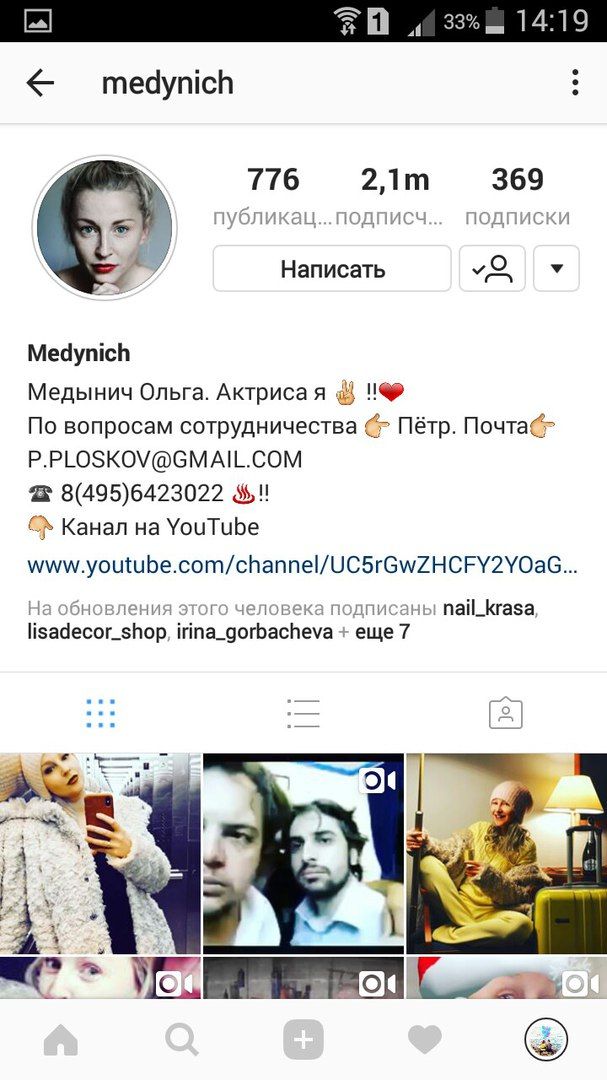Switch to grid view tab

101,713
